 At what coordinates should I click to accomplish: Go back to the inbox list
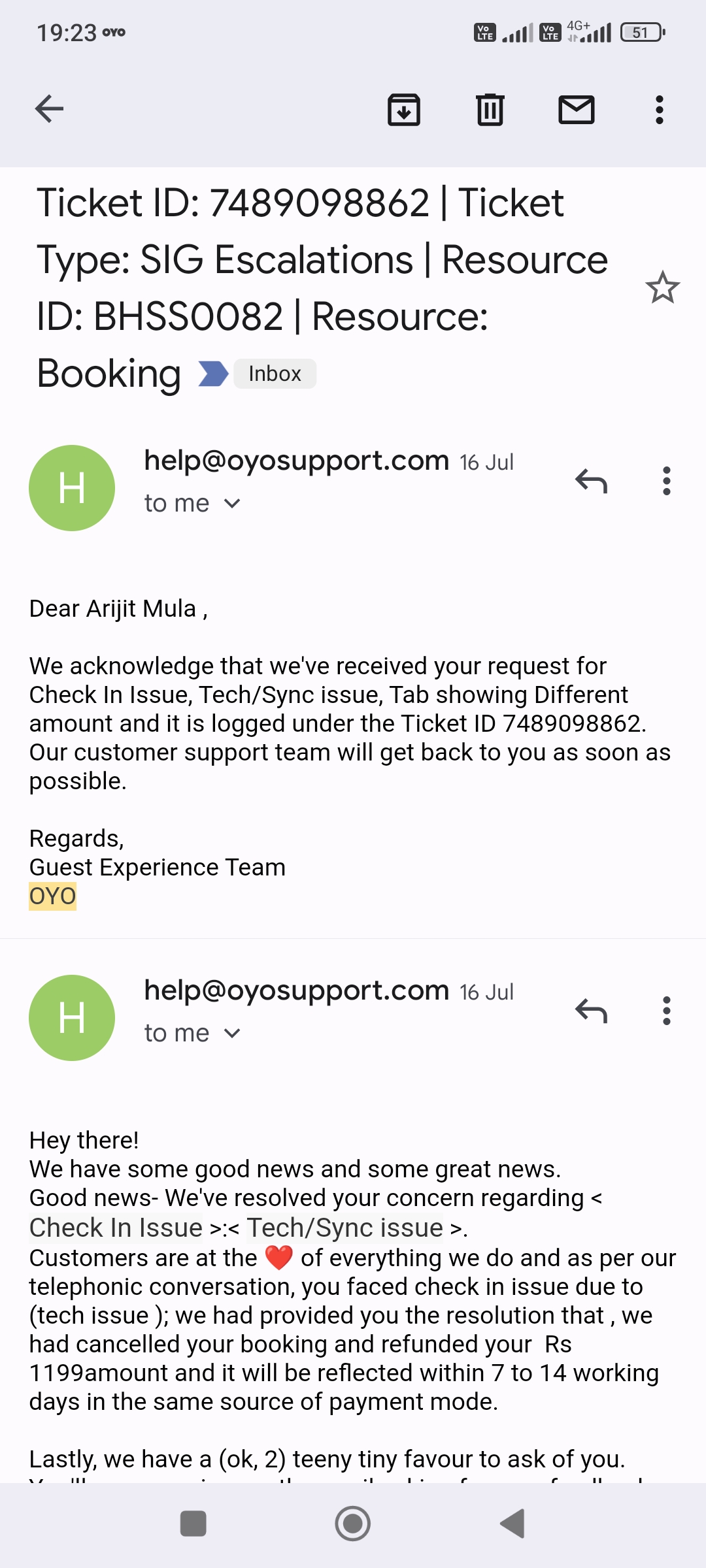pos(50,109)
